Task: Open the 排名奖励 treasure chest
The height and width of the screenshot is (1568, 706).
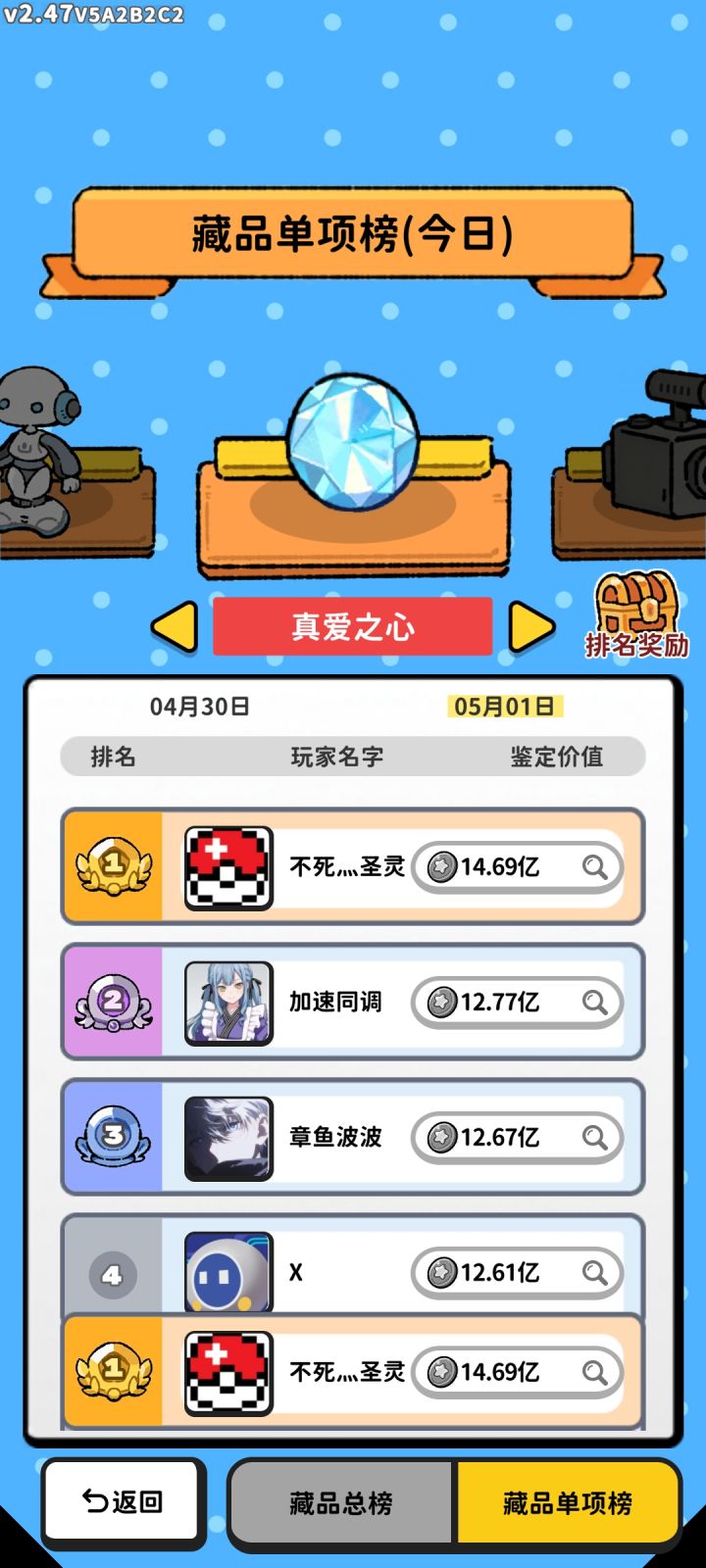Action: tap(636, 611)
